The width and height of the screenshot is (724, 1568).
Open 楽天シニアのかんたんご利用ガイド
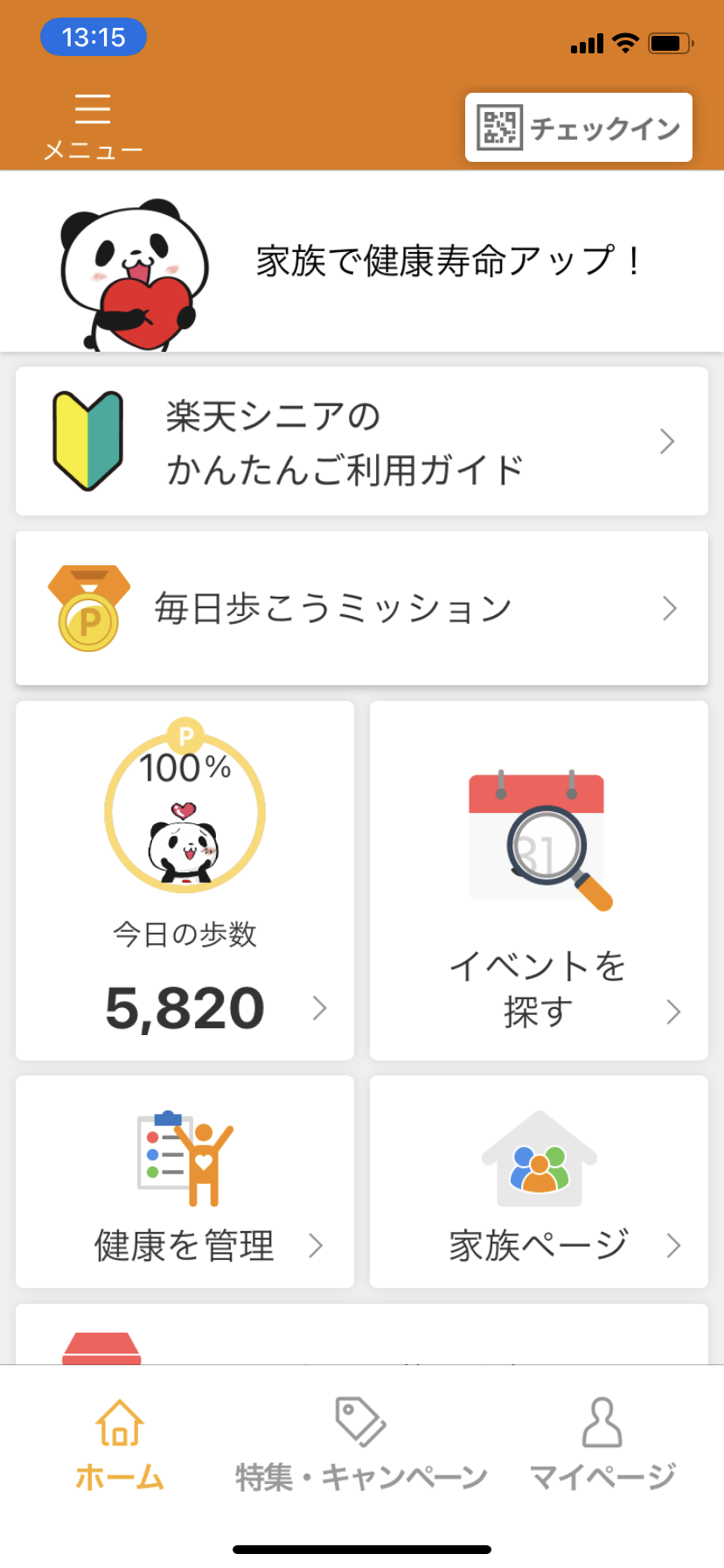click(x=361, y=442)
